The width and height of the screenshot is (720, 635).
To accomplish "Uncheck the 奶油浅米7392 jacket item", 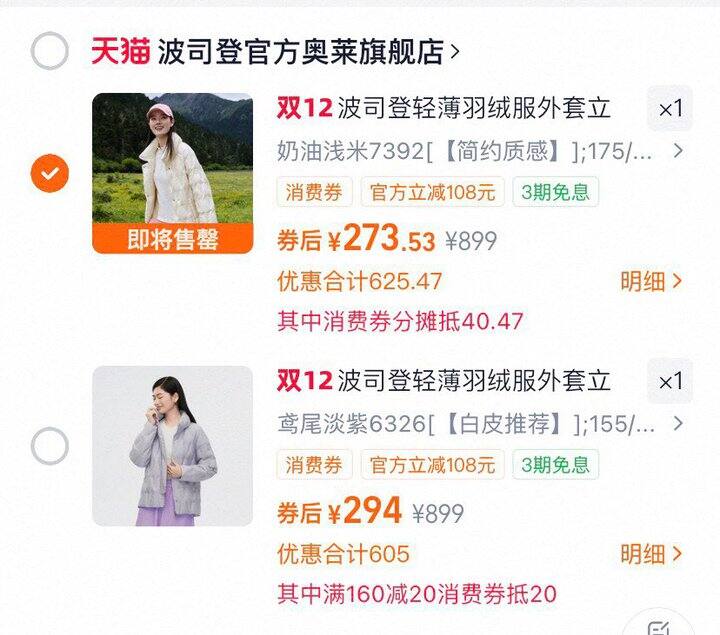I will 49,174.
